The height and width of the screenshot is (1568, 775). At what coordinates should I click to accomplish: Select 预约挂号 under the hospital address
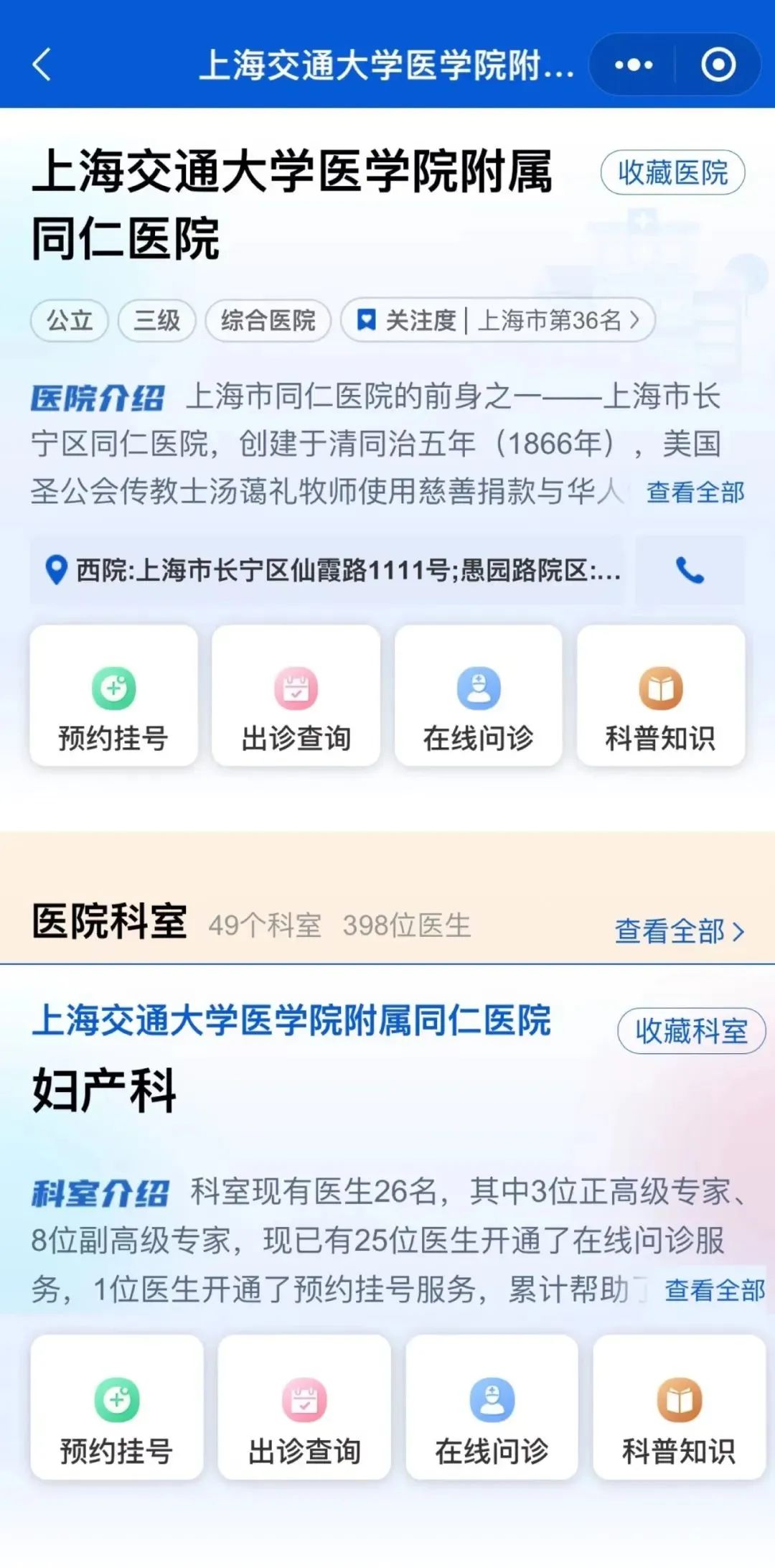point(113,696)
